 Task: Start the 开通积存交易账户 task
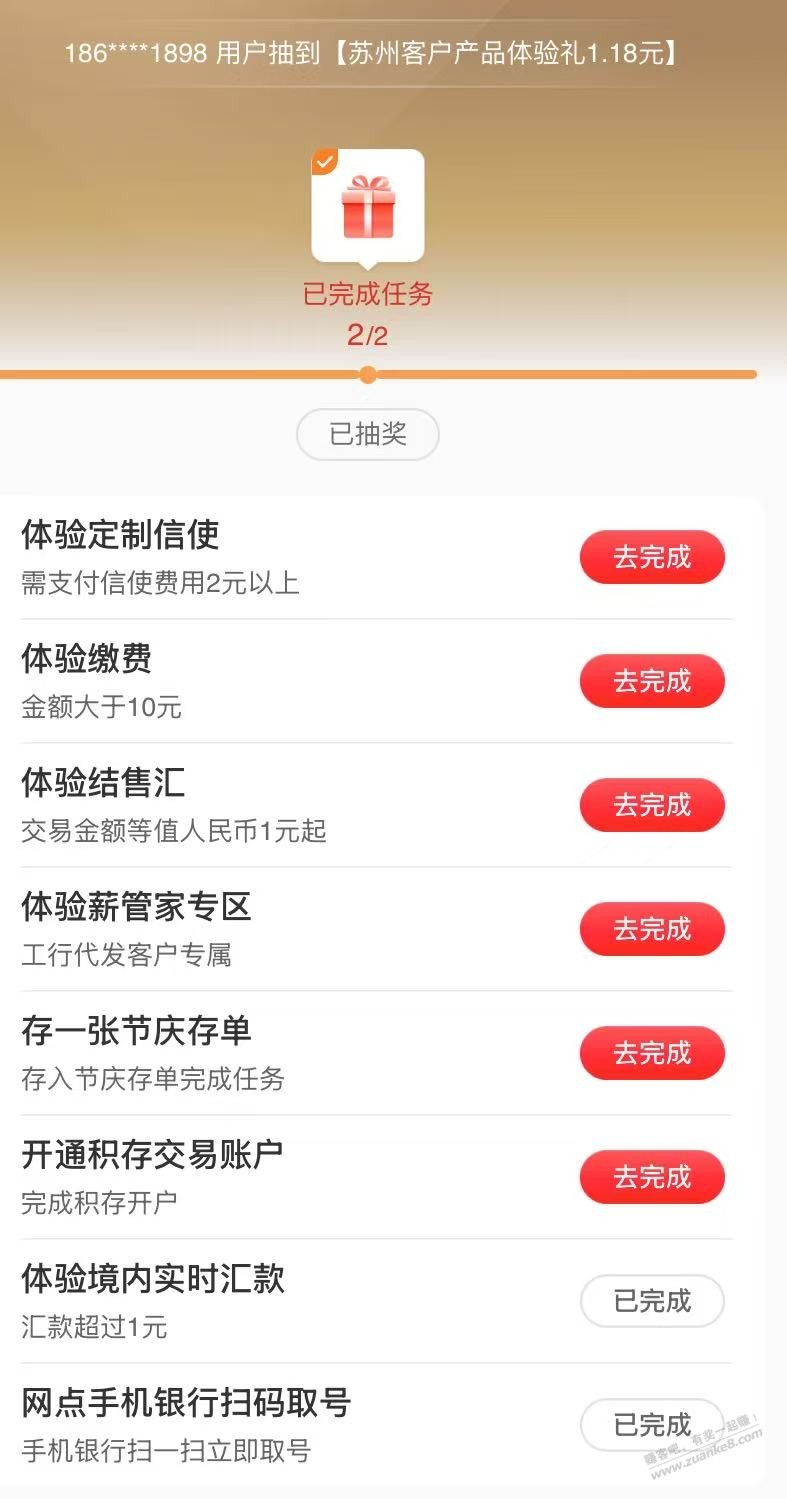[652, 1177]
